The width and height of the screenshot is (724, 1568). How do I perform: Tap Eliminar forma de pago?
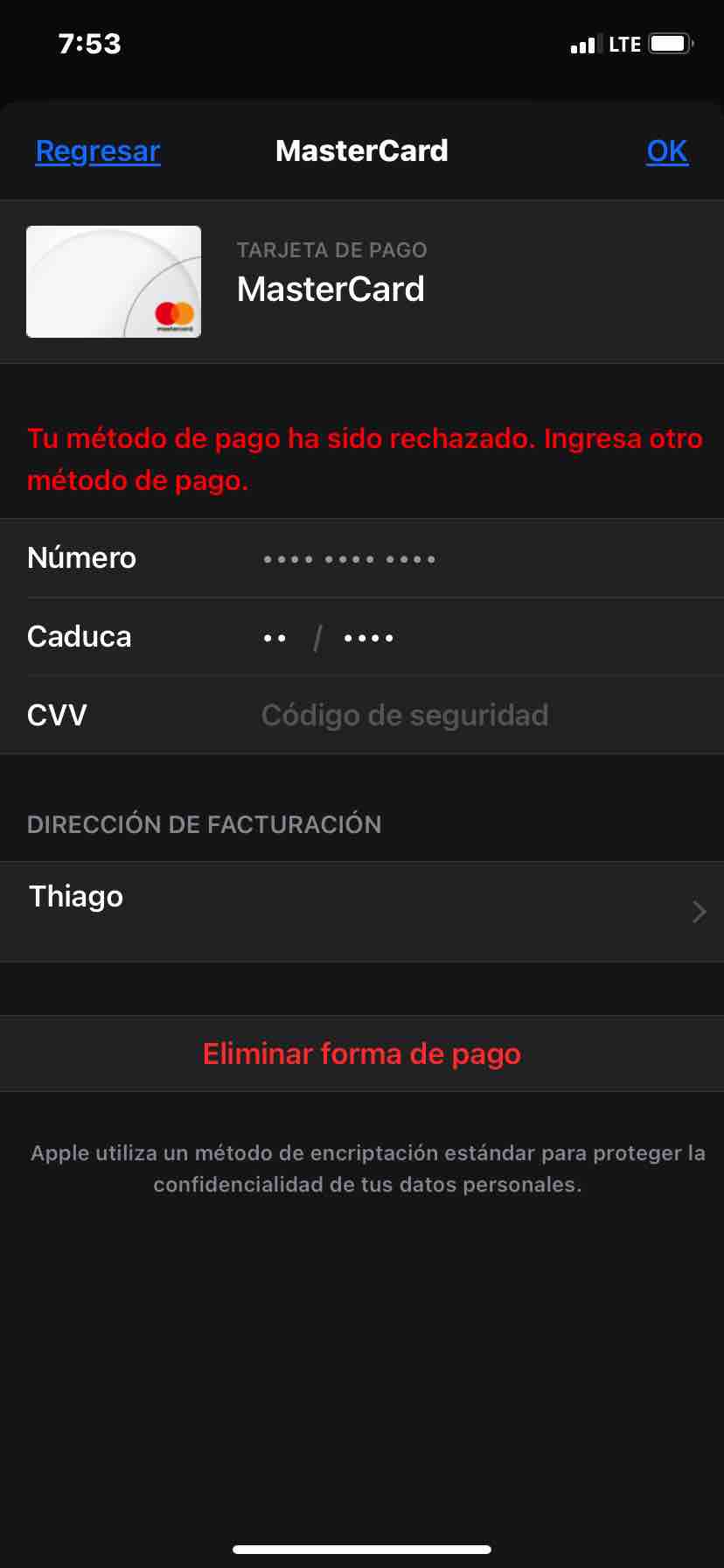point(362,1053)
